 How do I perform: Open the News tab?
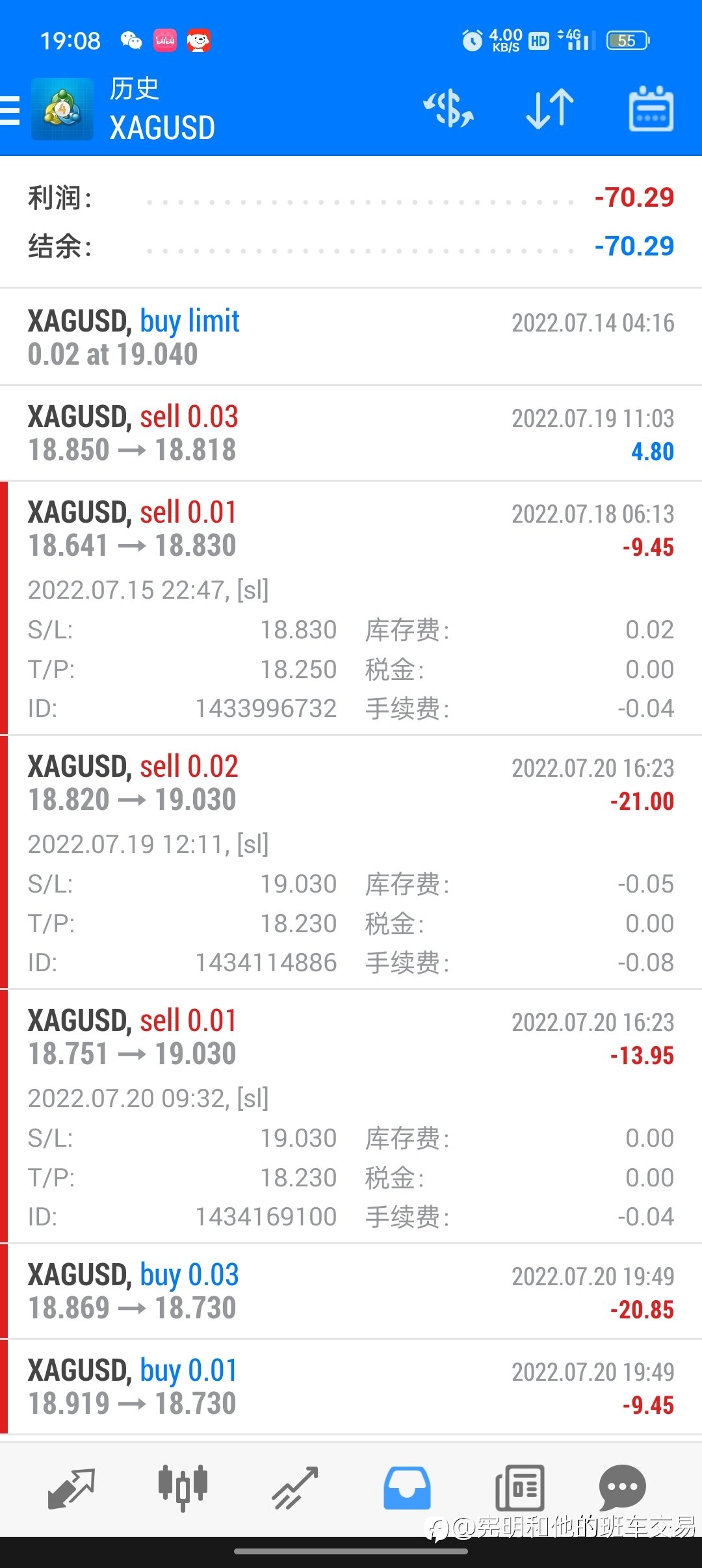point(519,1488)
